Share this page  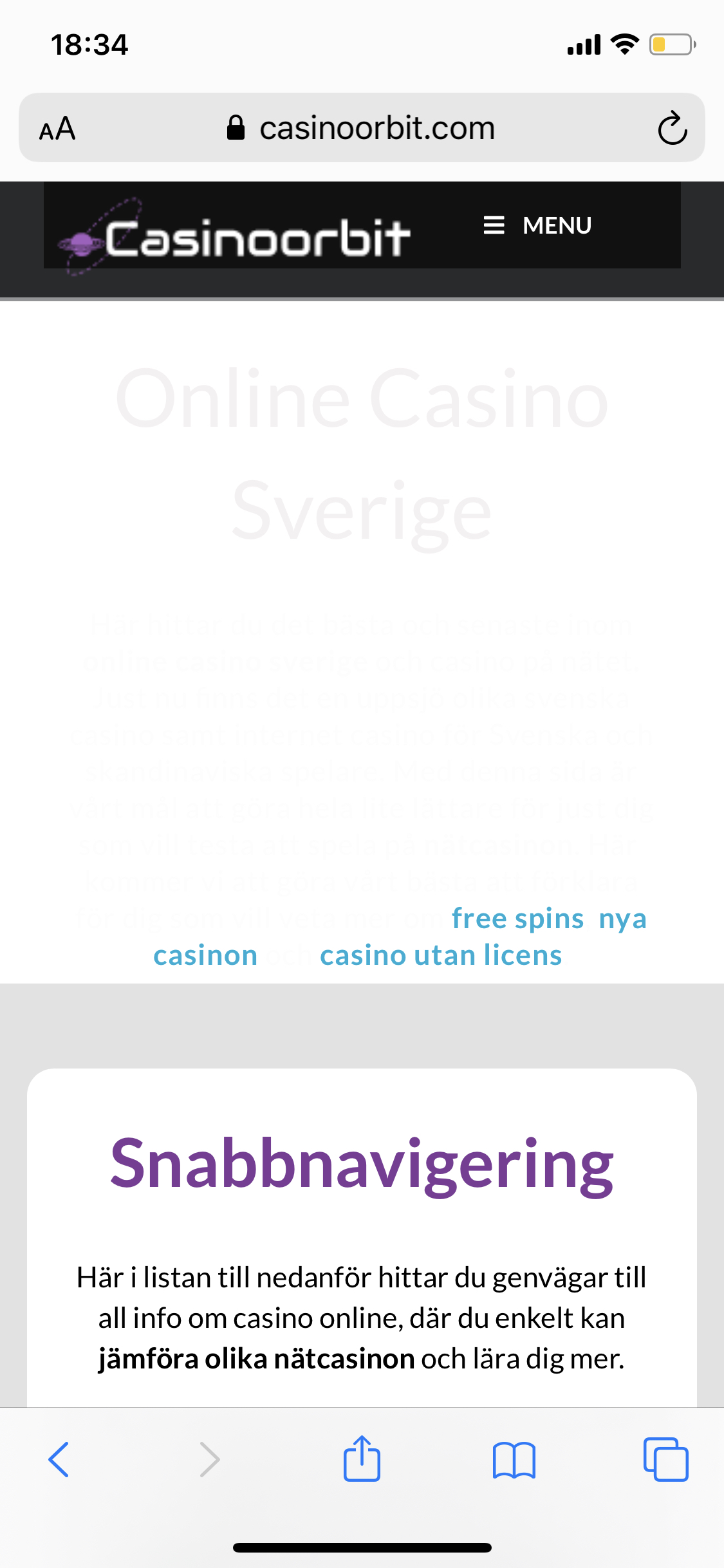click(362, 1459)
